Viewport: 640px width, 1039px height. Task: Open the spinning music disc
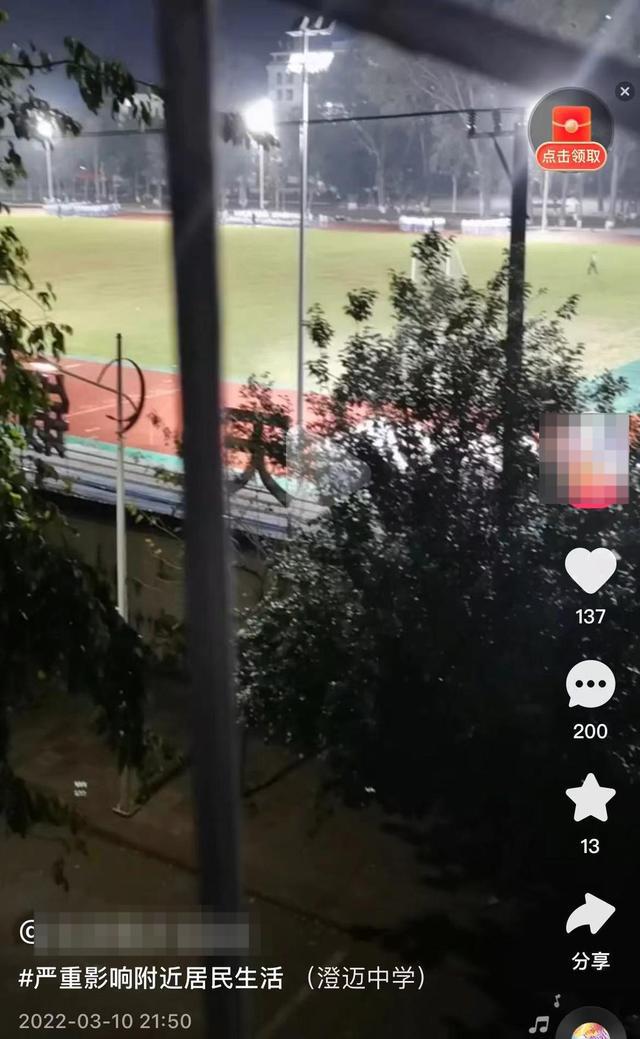pyautogui.click(x=592, y=1027)
